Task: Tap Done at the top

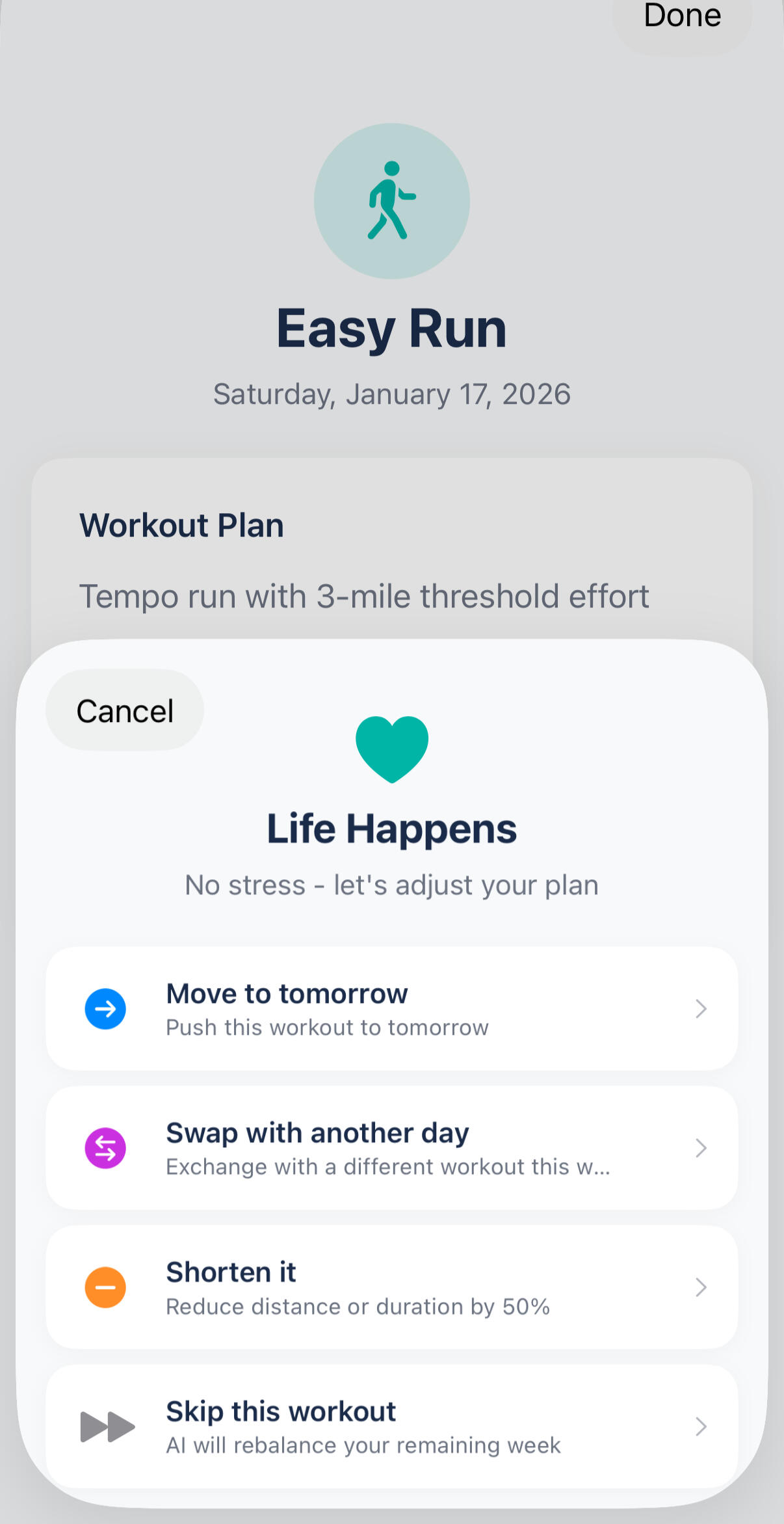Action: [682, 17]
